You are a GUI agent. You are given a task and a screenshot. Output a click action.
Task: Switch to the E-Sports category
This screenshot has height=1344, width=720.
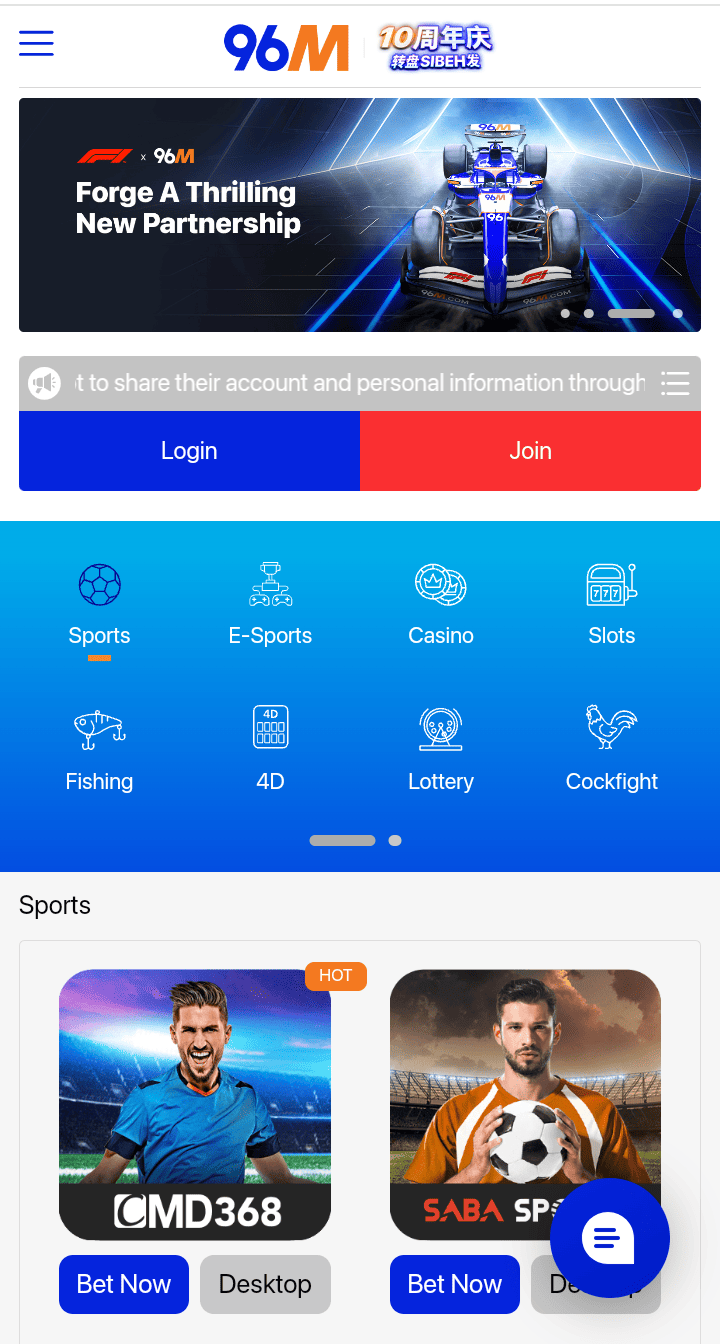[x=270, y=605]
